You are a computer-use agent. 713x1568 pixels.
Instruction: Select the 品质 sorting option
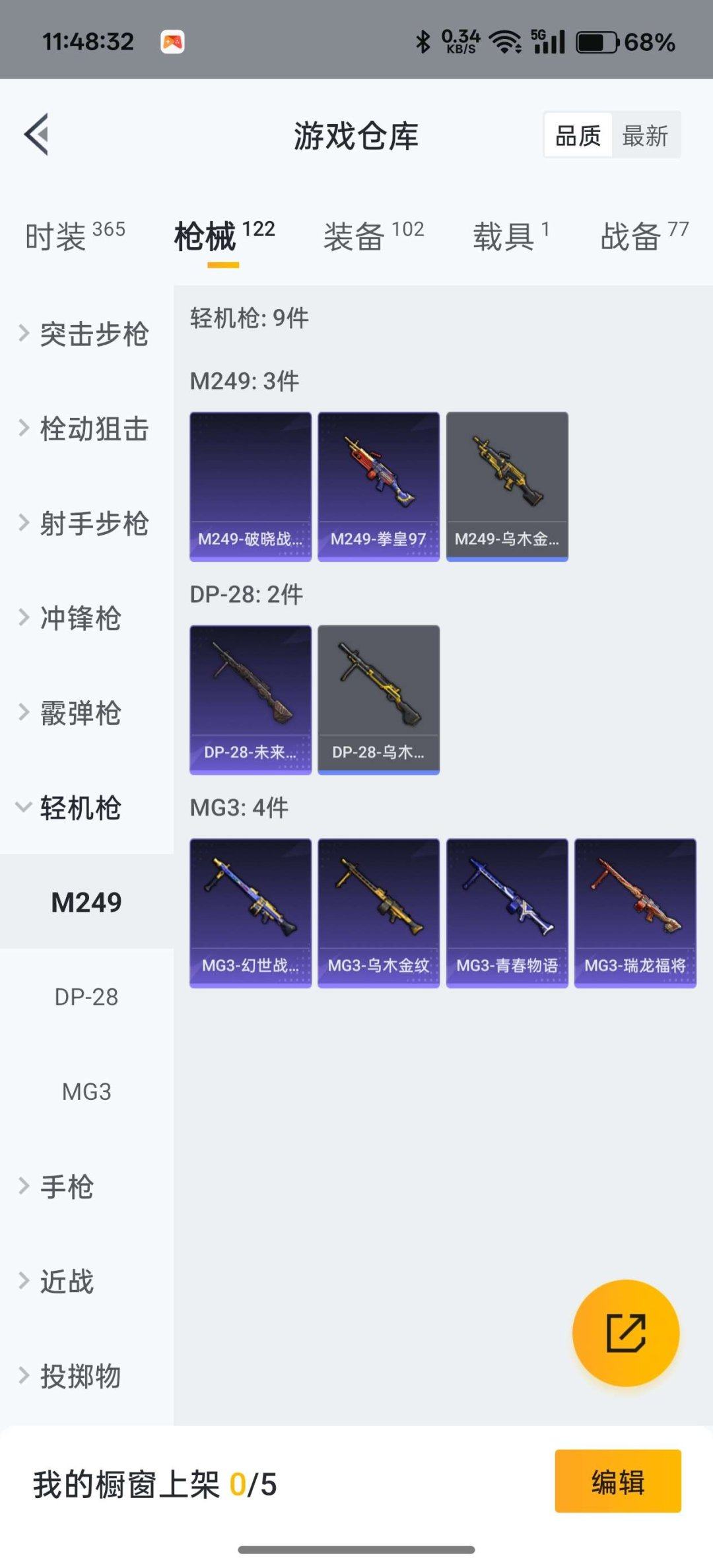[x=577, y=134]
